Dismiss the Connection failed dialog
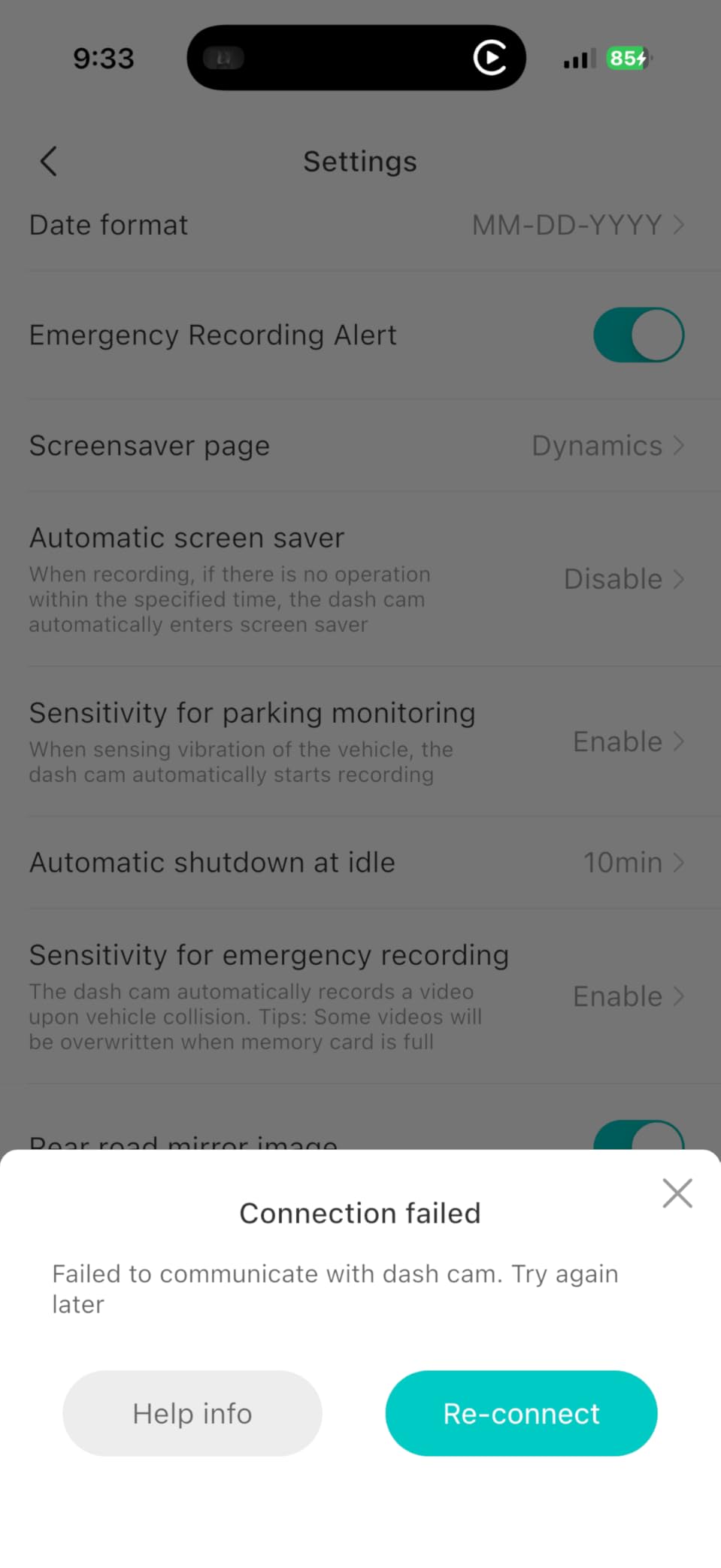Screen dimensions: 721x1568 pos(677,1193)
